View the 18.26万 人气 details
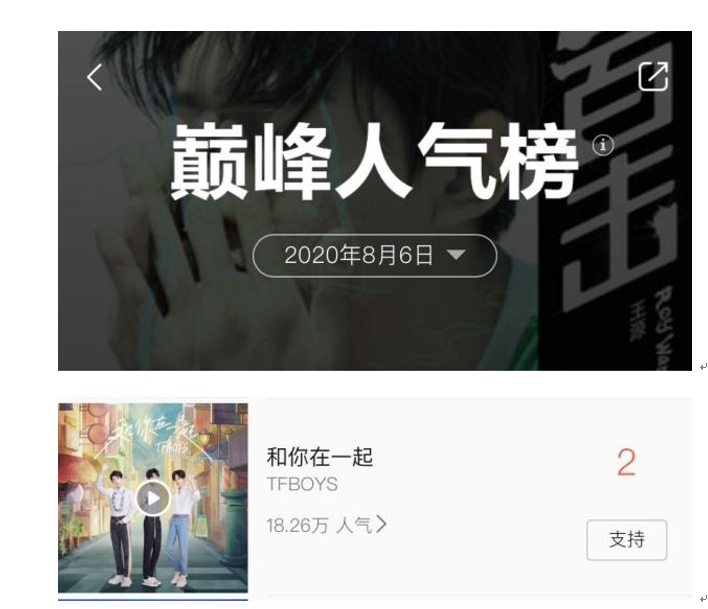 [326, 524]
